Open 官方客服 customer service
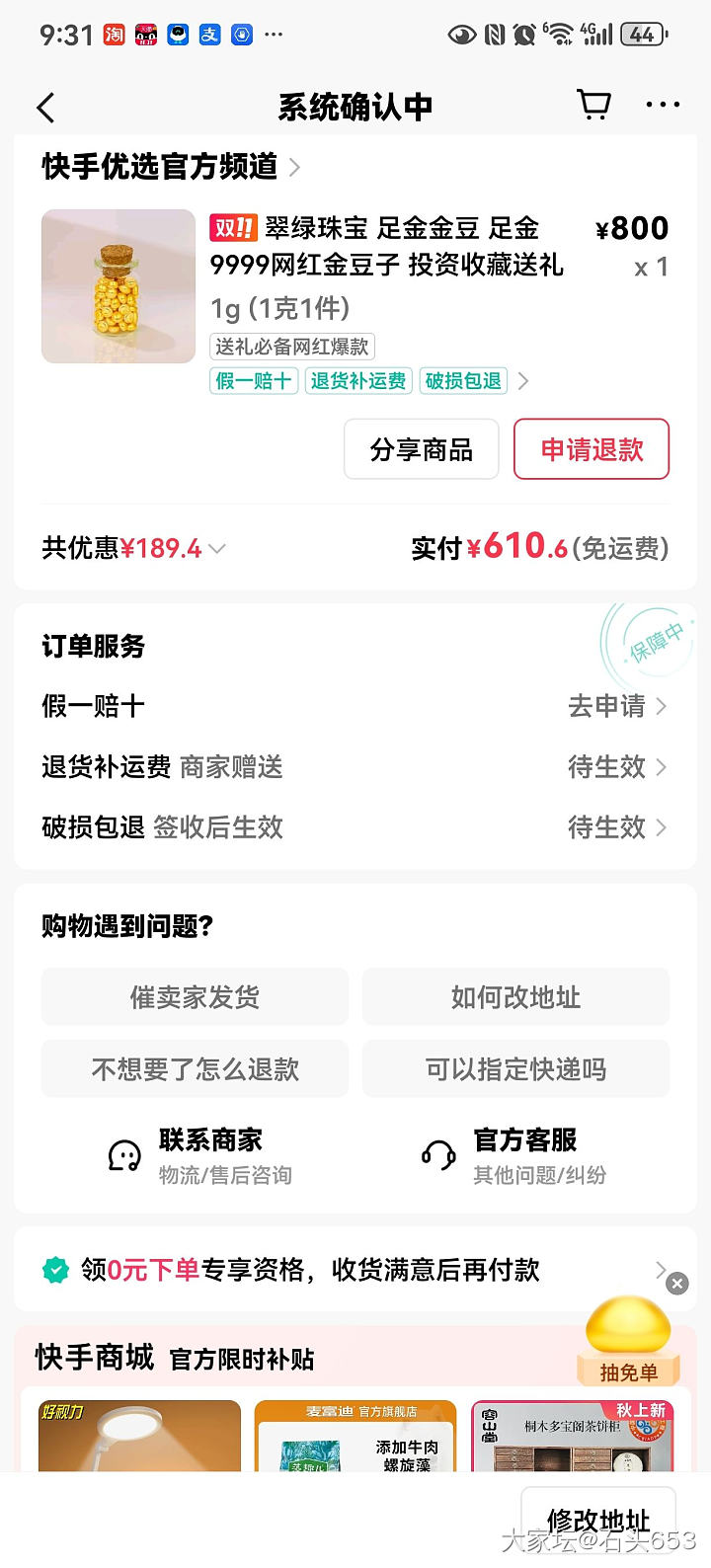The height and width of the screenshot is (1568, 711). [x=515, y=1154]
